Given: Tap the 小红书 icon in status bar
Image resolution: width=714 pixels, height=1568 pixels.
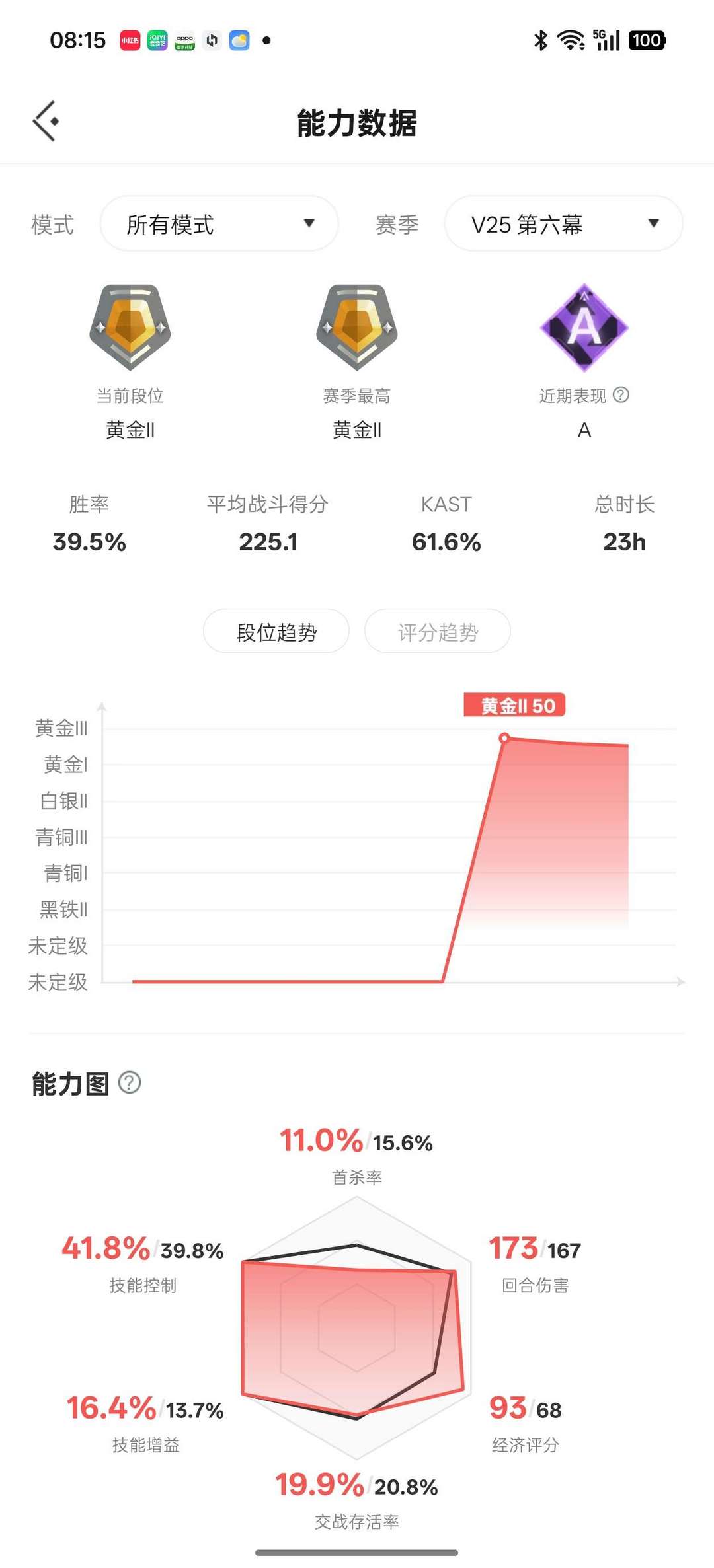Looking at the screenshot, I should coord(130,40).
